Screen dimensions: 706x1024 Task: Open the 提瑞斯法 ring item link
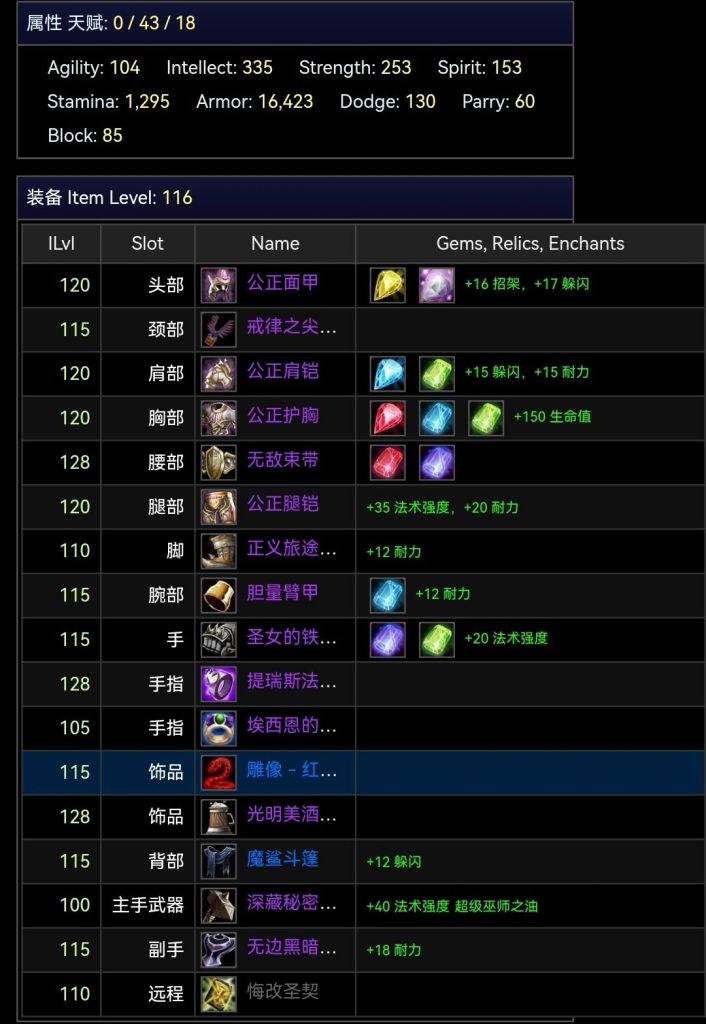pyautogui.click(x=291, y=682)
